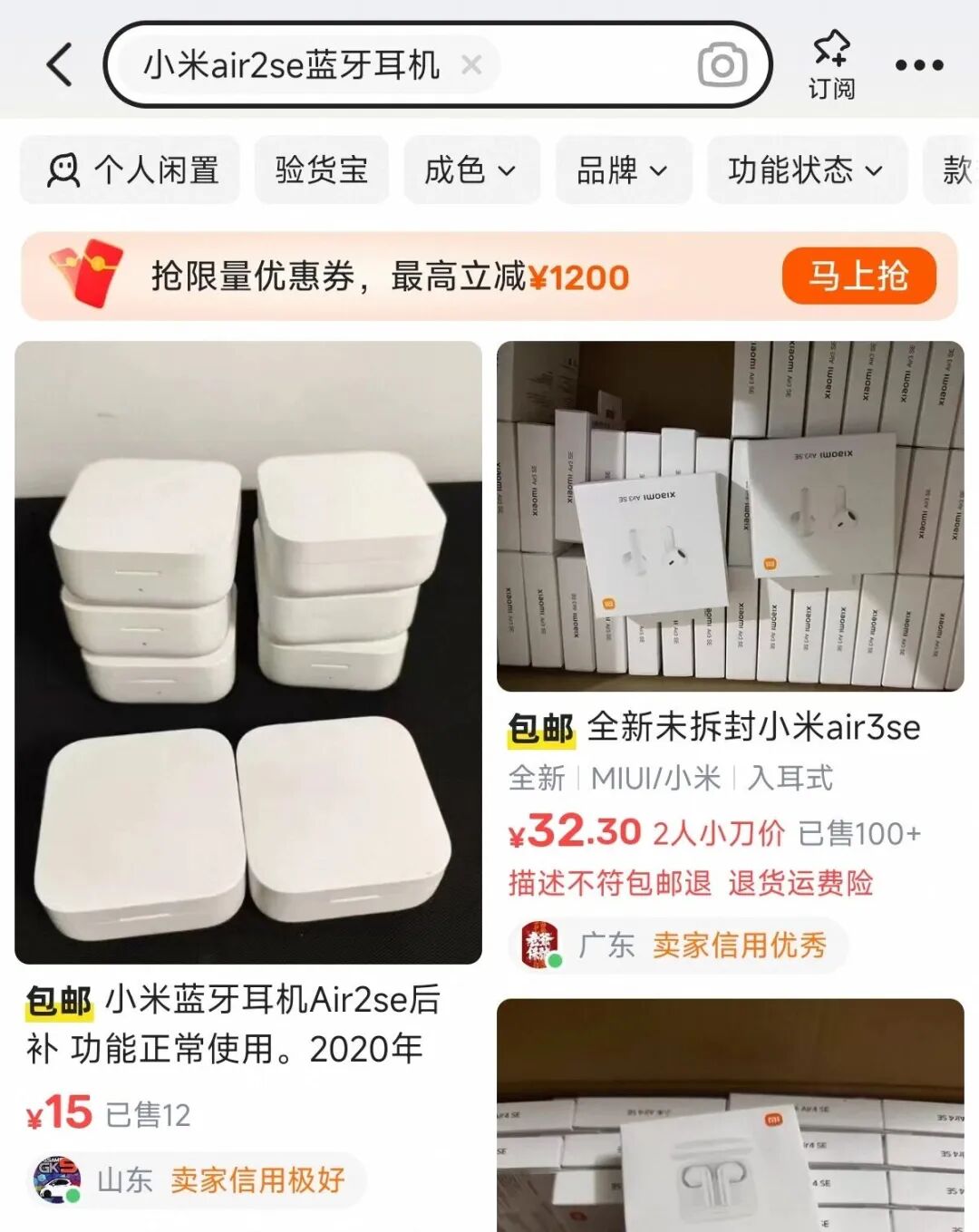Select the 个人闲置 filter chip
The width and height of the screenshot is (979, 1232).
(131, 170)
